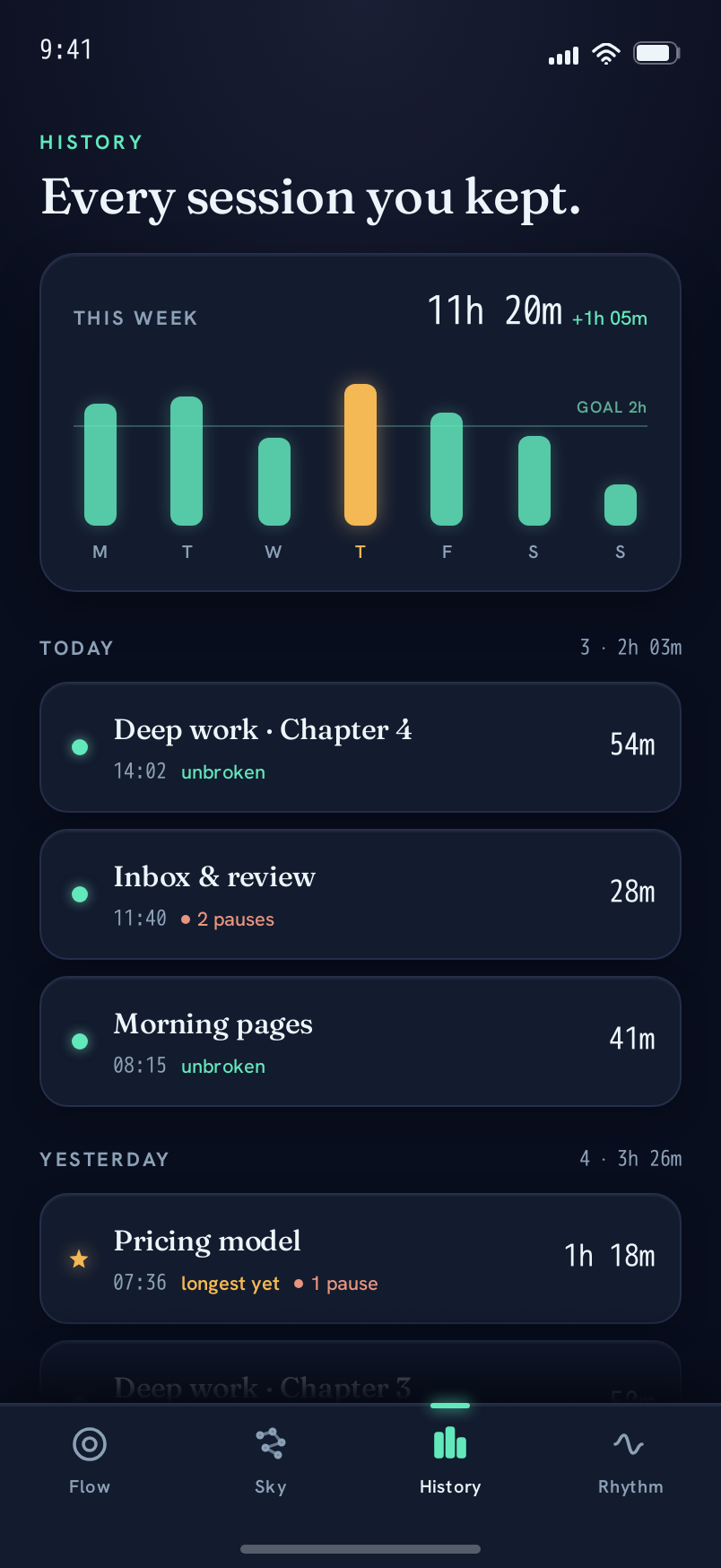Switch to the Flow tab

(90, 1459)
